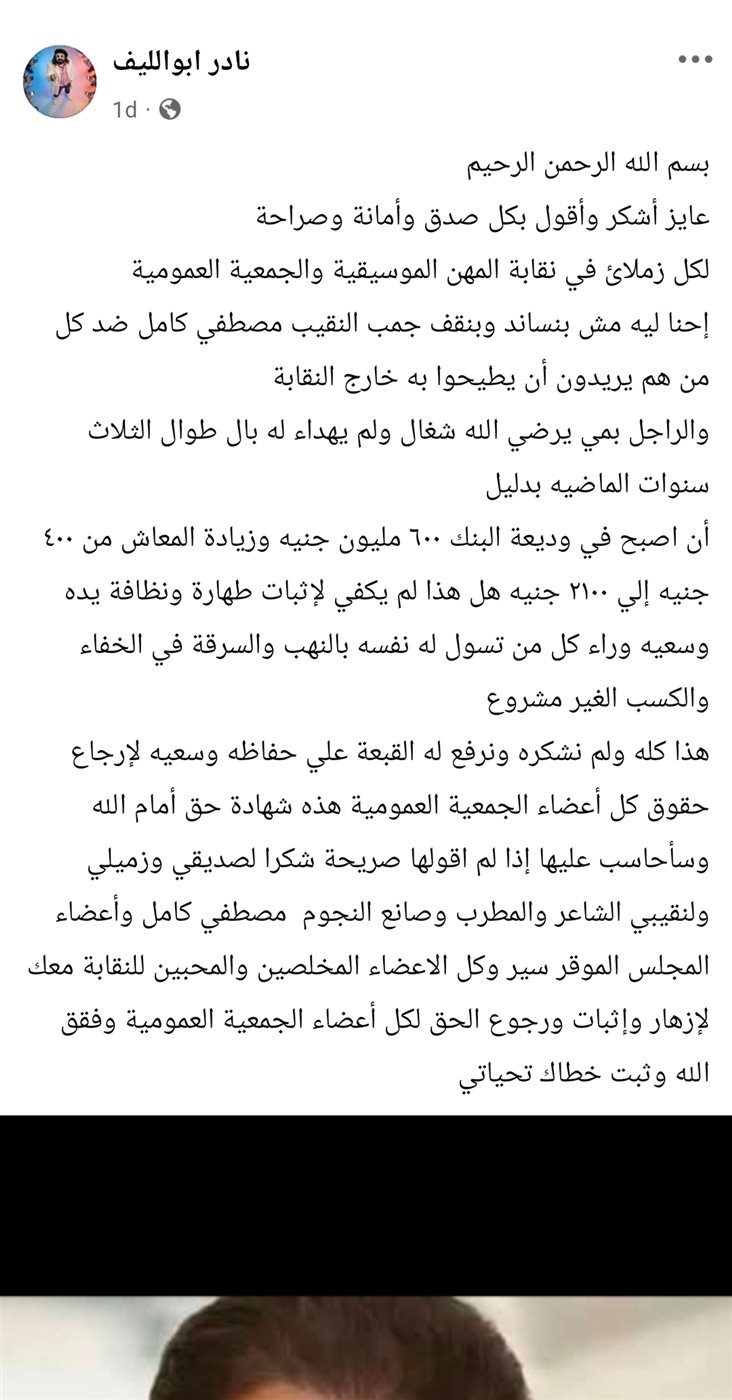Open the post's three-dot options menu

pyautogui.click(x=694, y=61)
